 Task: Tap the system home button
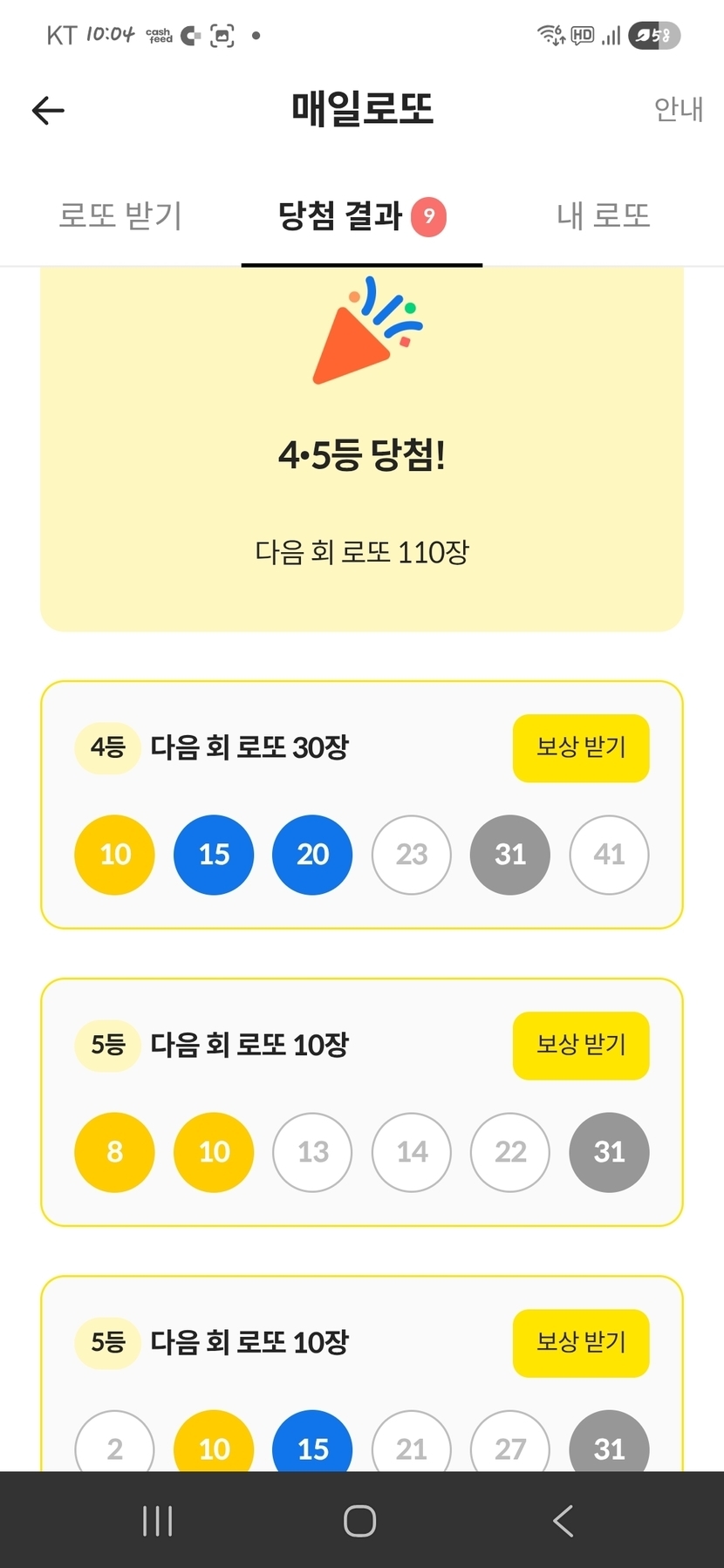pyautogui.click(x=360, y=1521)
